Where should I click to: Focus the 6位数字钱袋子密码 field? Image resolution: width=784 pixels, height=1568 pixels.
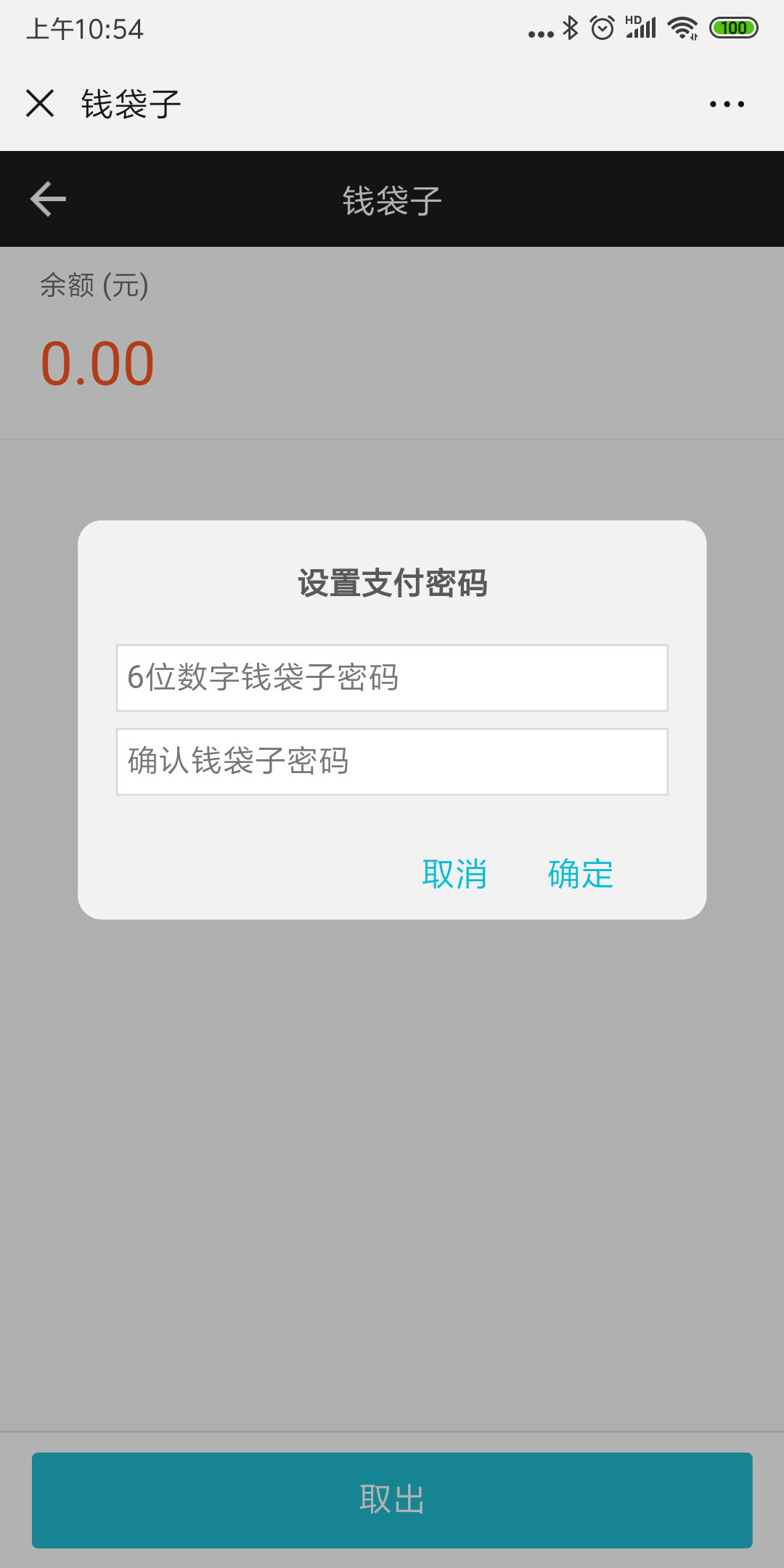pyautogui.click(x=392, y=677)
